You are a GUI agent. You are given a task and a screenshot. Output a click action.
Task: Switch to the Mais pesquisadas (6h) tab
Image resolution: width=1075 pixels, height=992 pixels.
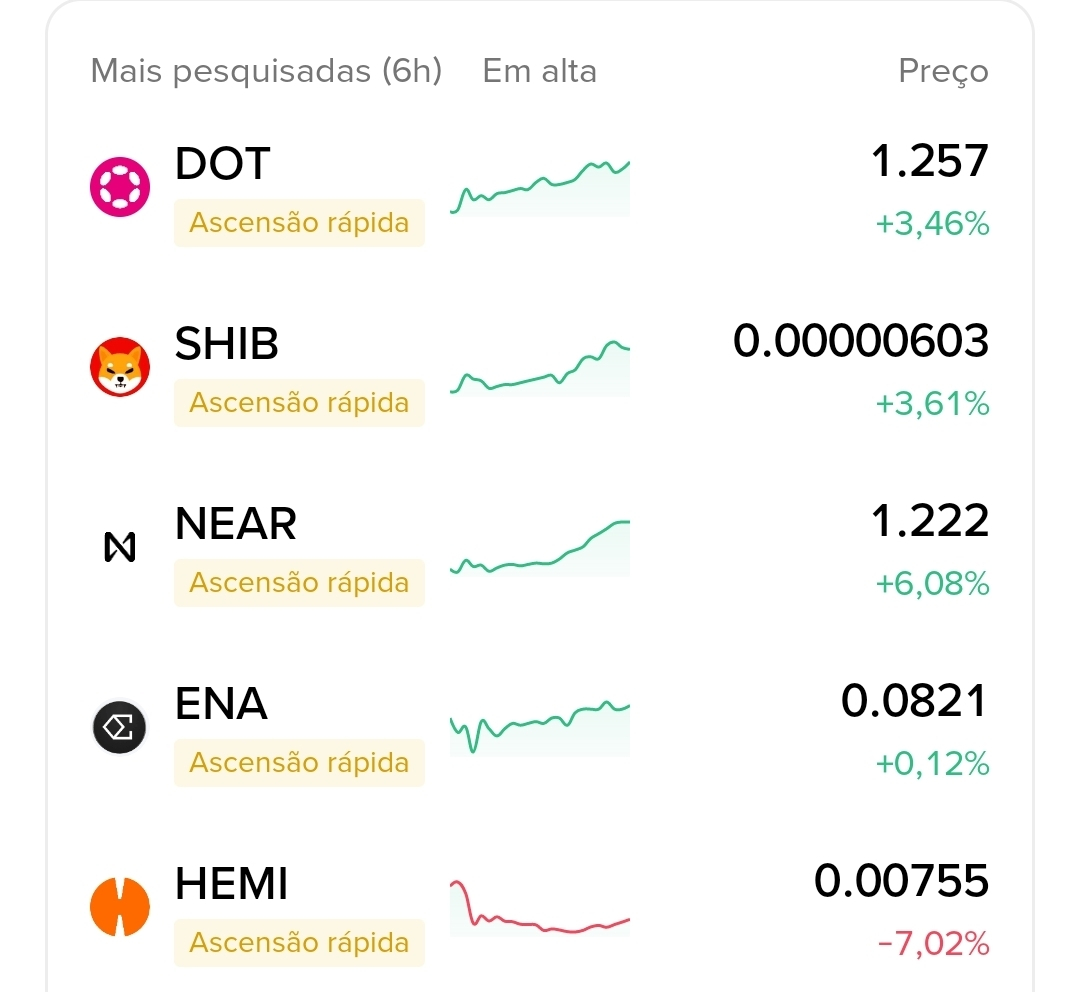click(x=266, y=72)
